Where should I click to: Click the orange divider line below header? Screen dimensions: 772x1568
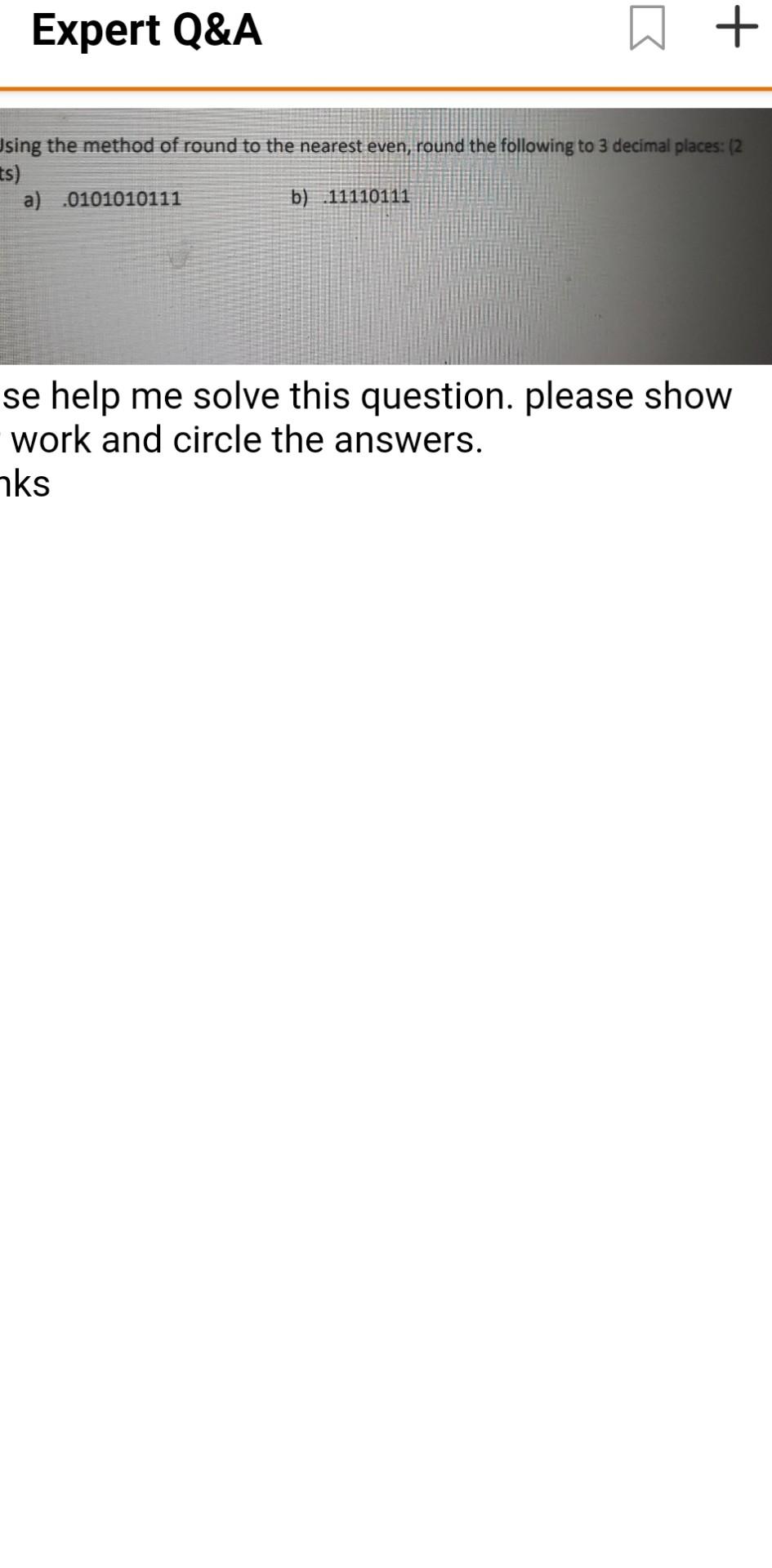[x=386, y=85]
